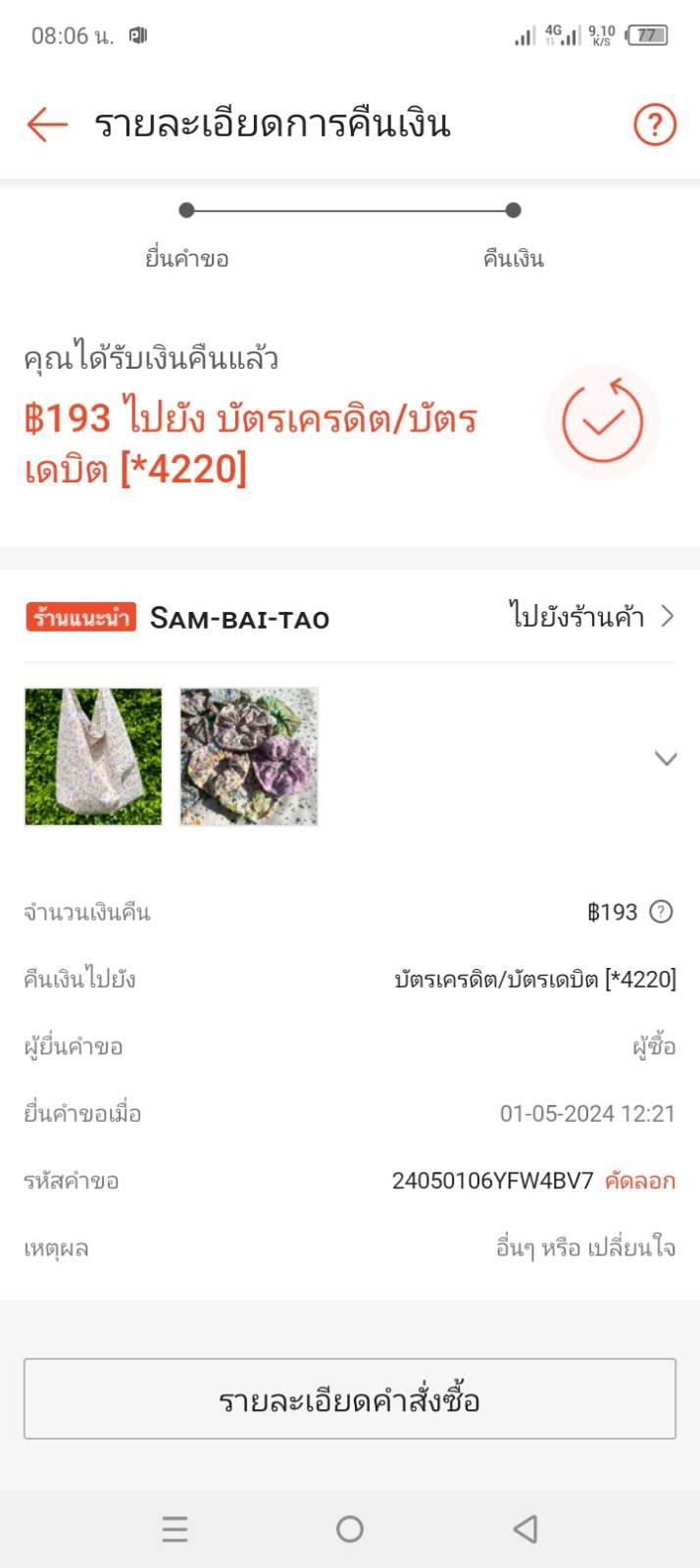
Task: Open the help question mark icon
Action: pyautogui.click(x=654, y=125)
